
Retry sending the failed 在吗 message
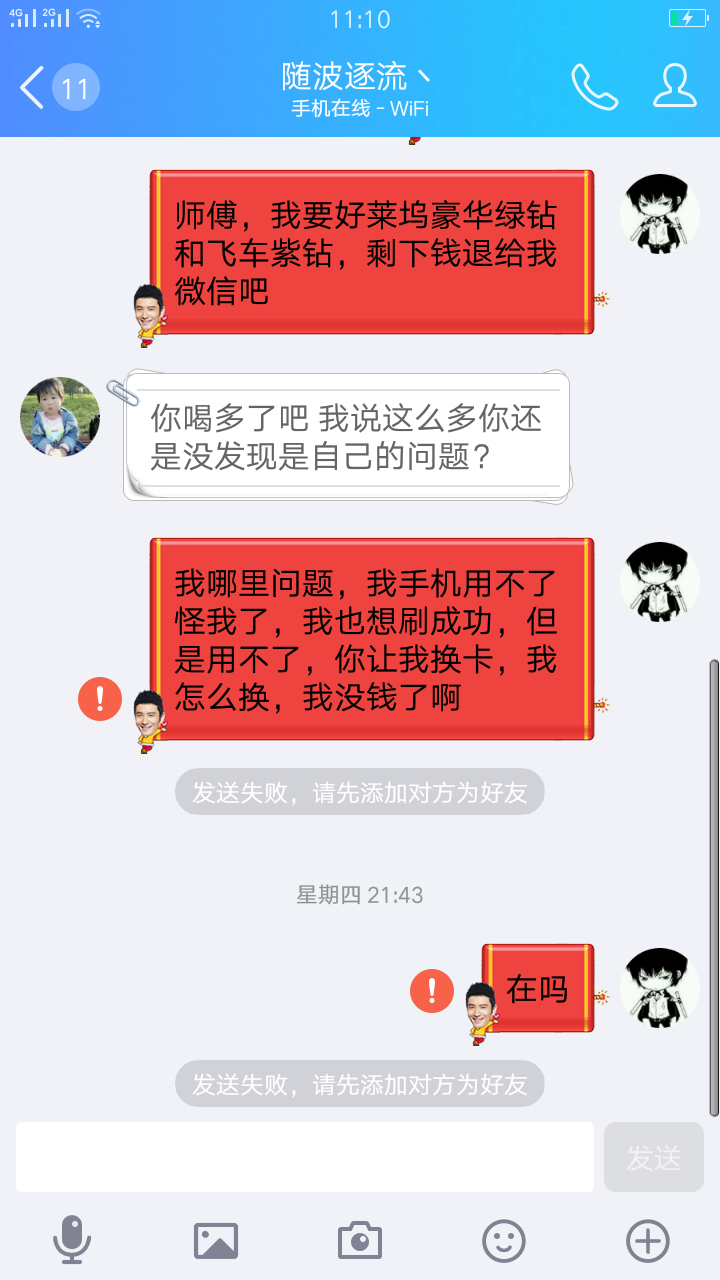pos(432,991)
